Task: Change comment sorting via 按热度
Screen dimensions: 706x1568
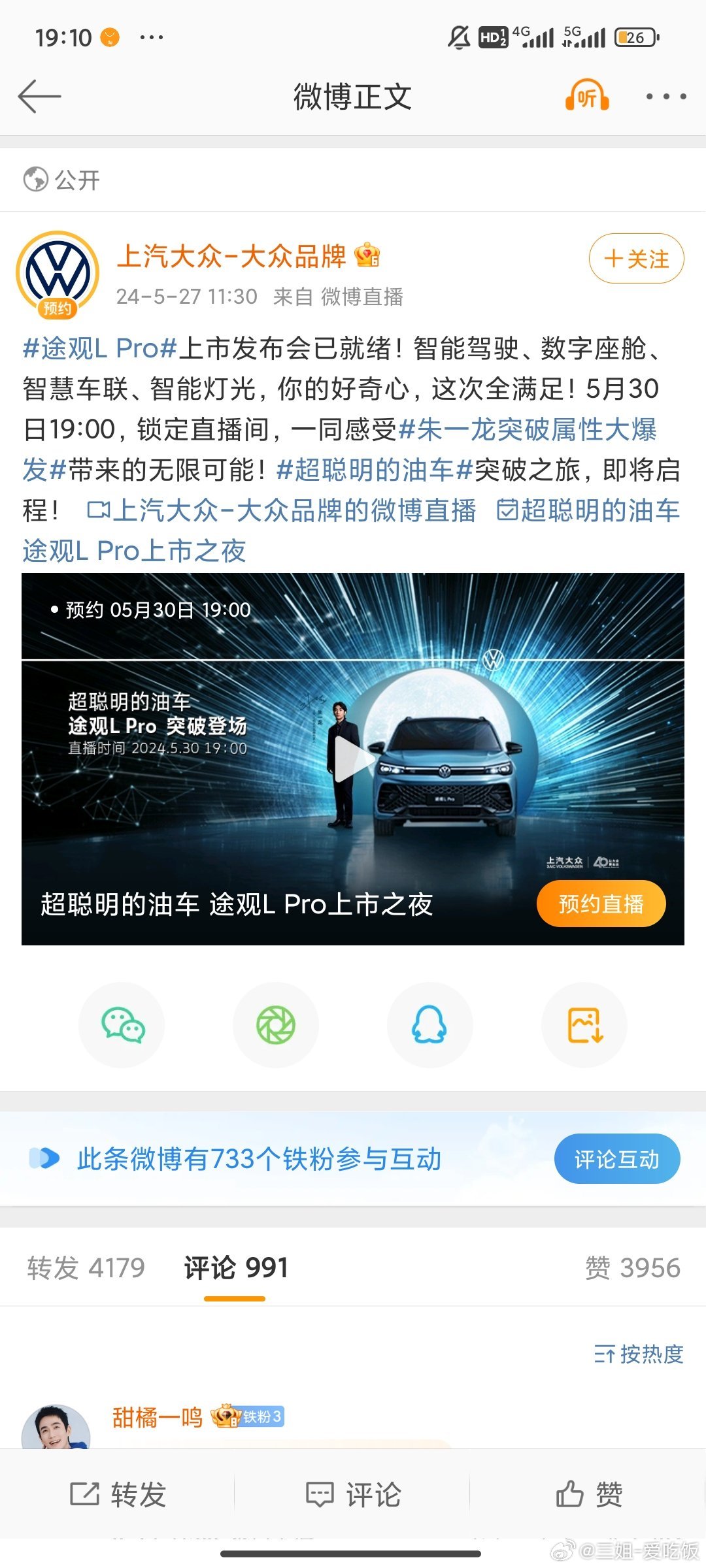Action: 639,1354
